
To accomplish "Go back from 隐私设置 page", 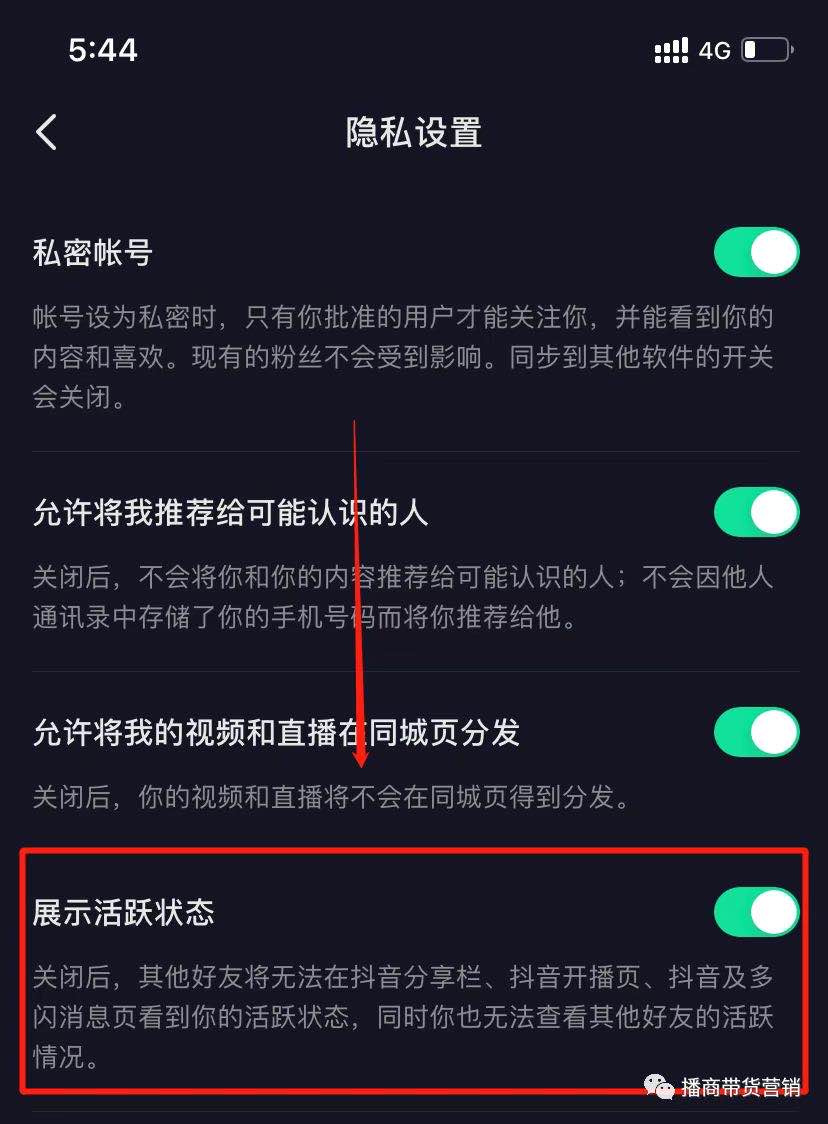I will pos(47,132).
